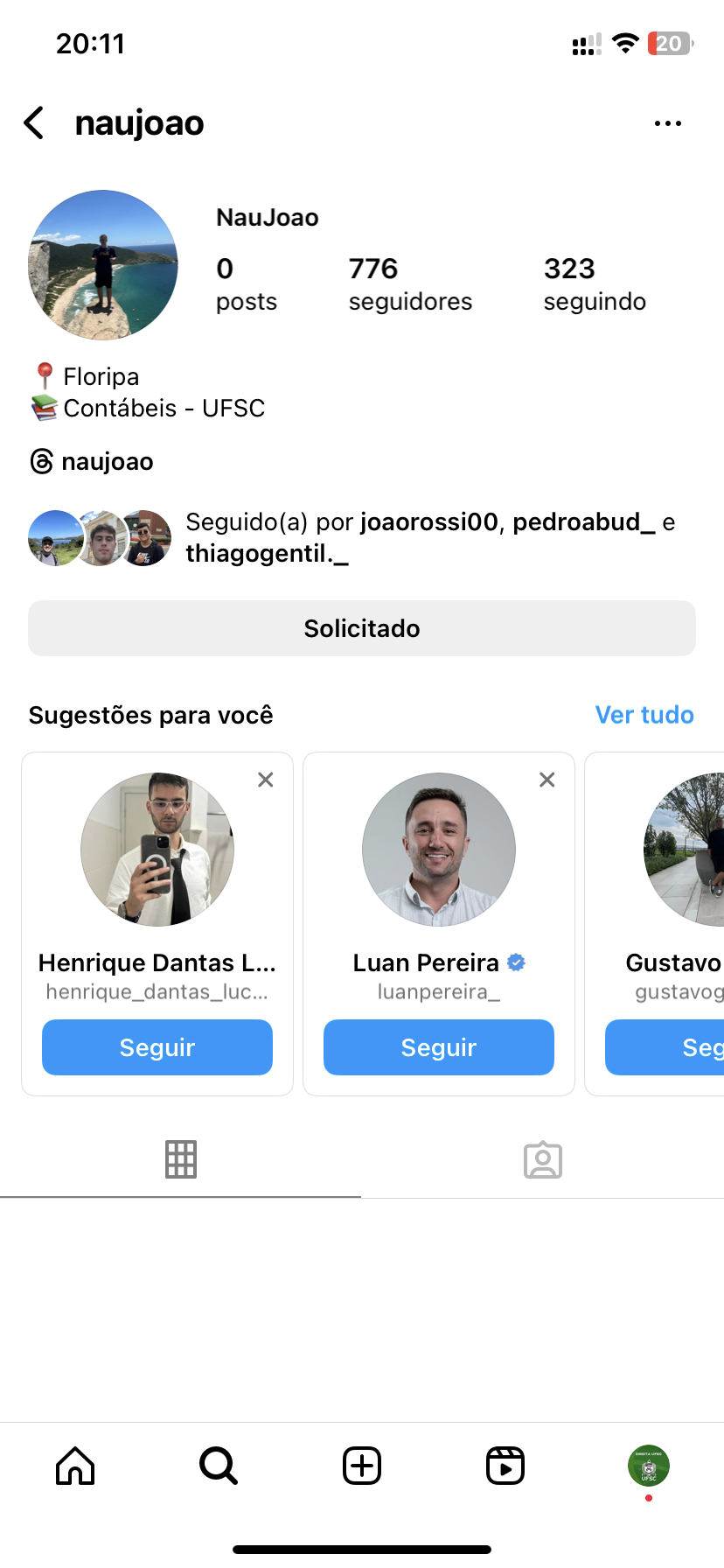The image size is (724, 1568).
Task: Dismiss the Henrique Dantas suggestion
Action: [x=266, y=780]
